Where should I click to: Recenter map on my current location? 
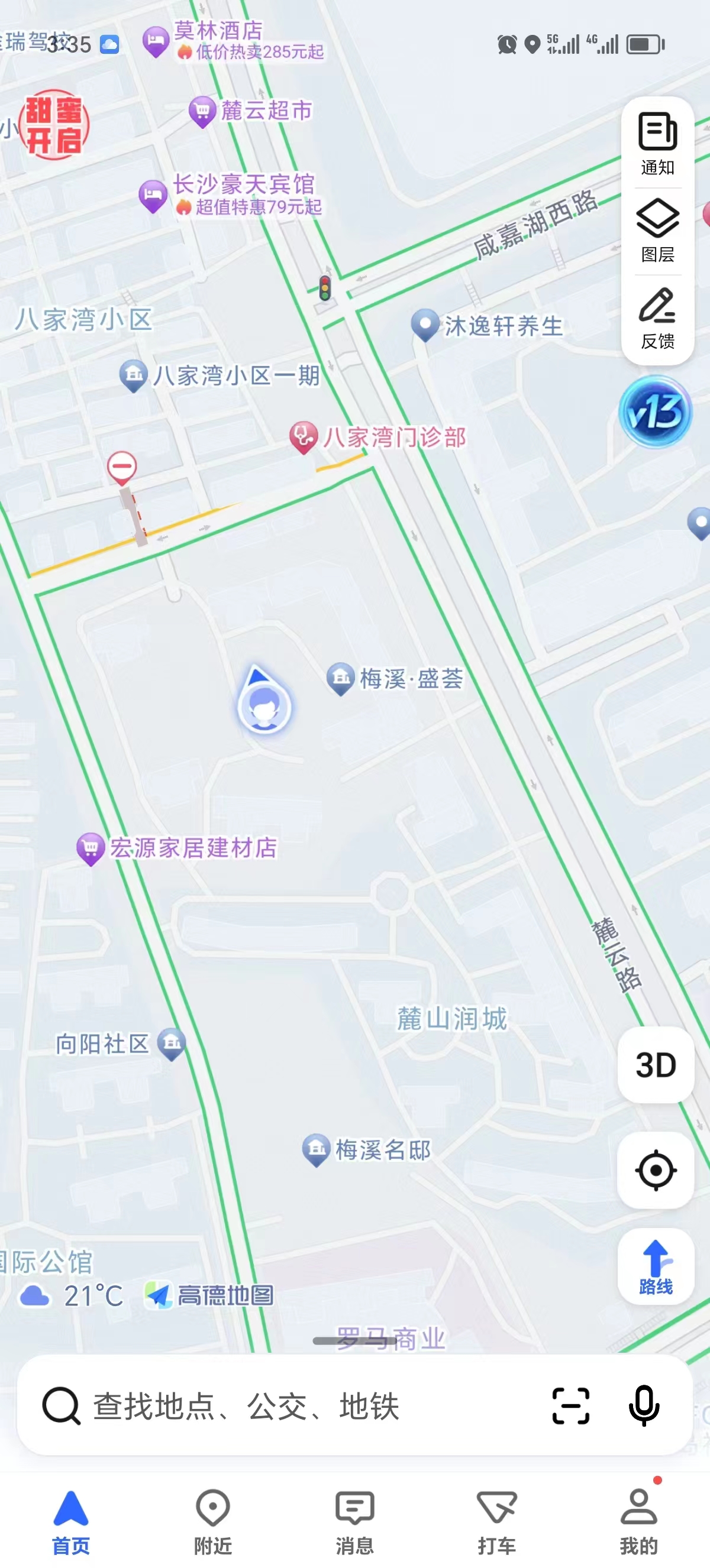point(656,1169)
